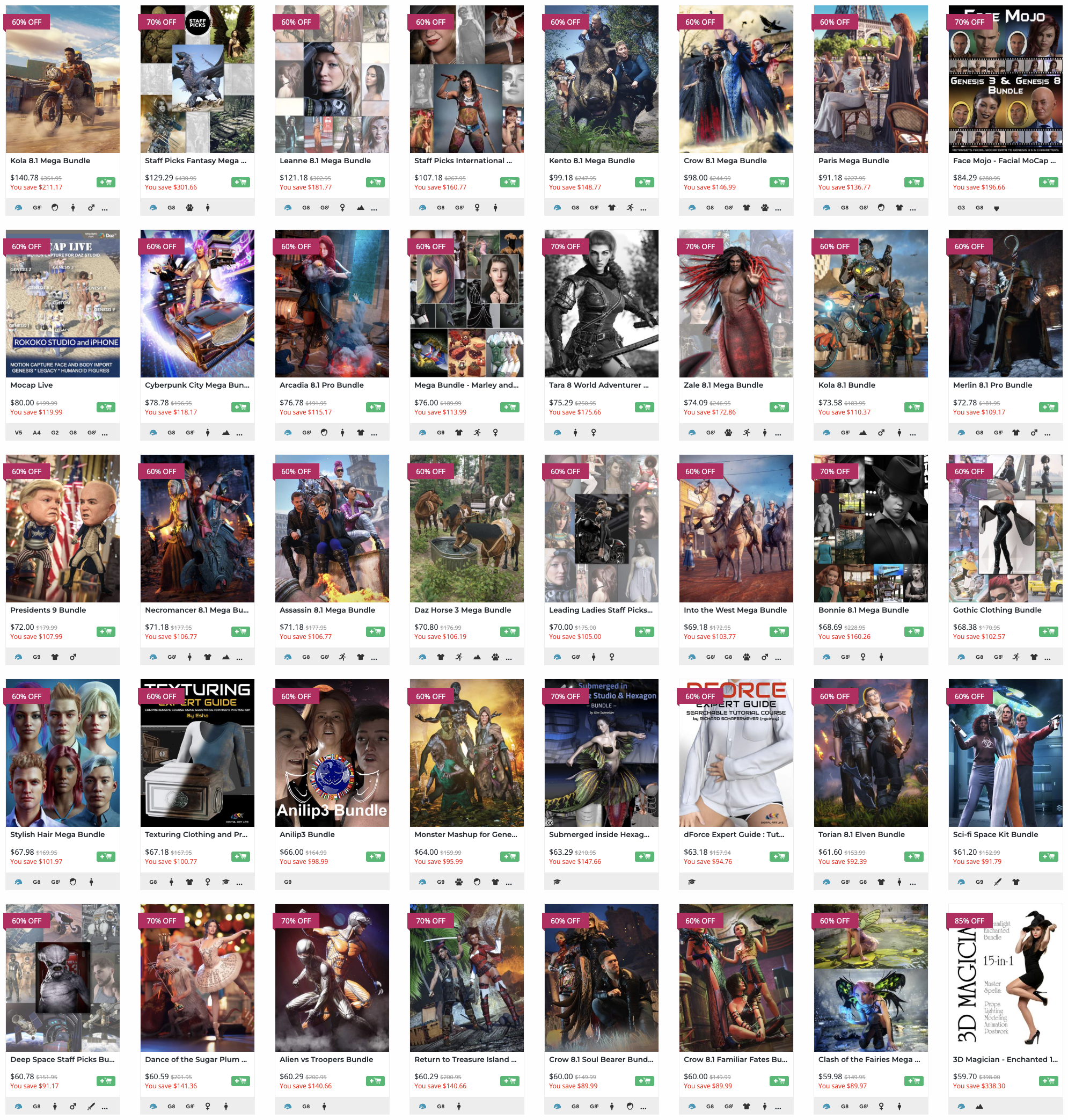Image resolution: width=1068 pixels, height=1120 pixels.
Task: Add Sci-fi Space Kit Bundle to cart
Action: [x=1049, y=856]
